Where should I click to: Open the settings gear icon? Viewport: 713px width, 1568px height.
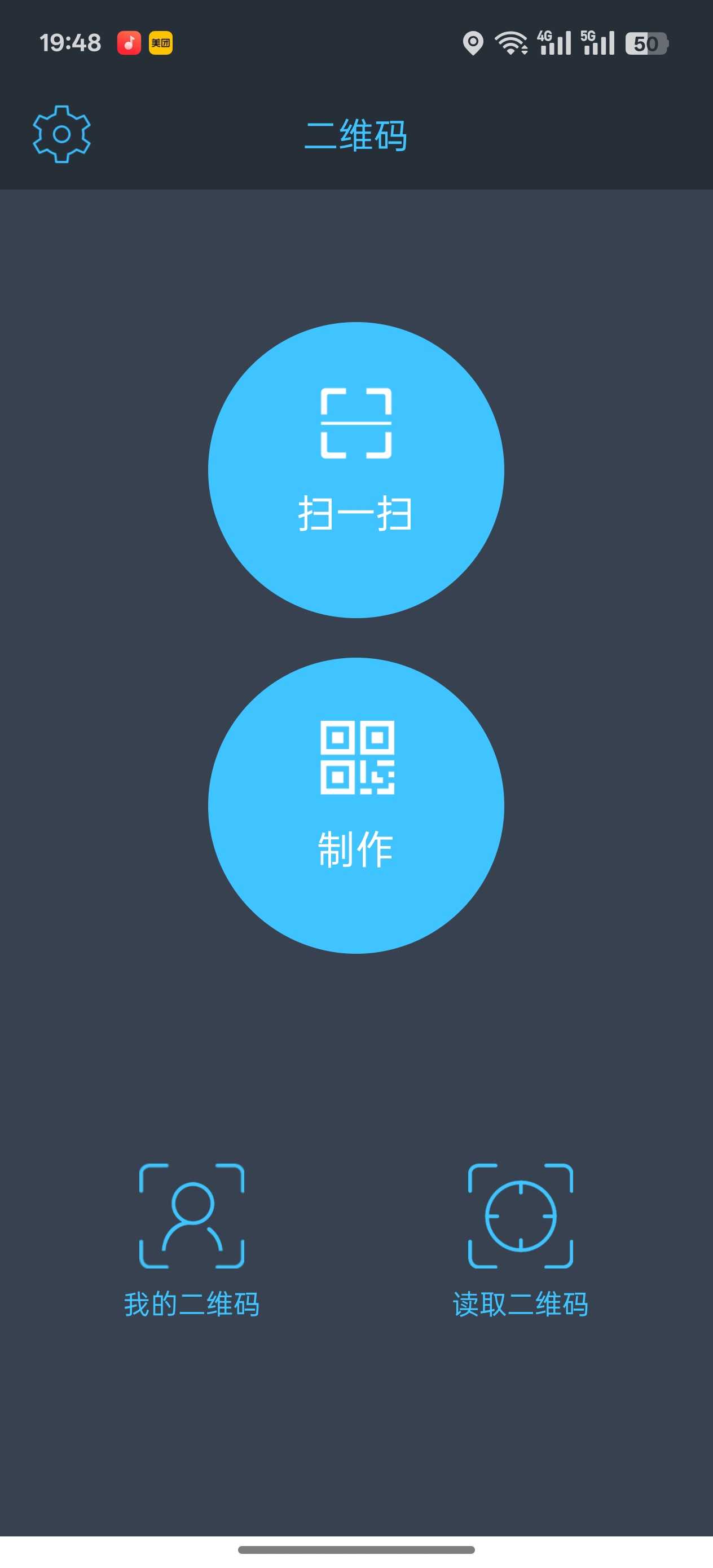pos(61,134)
